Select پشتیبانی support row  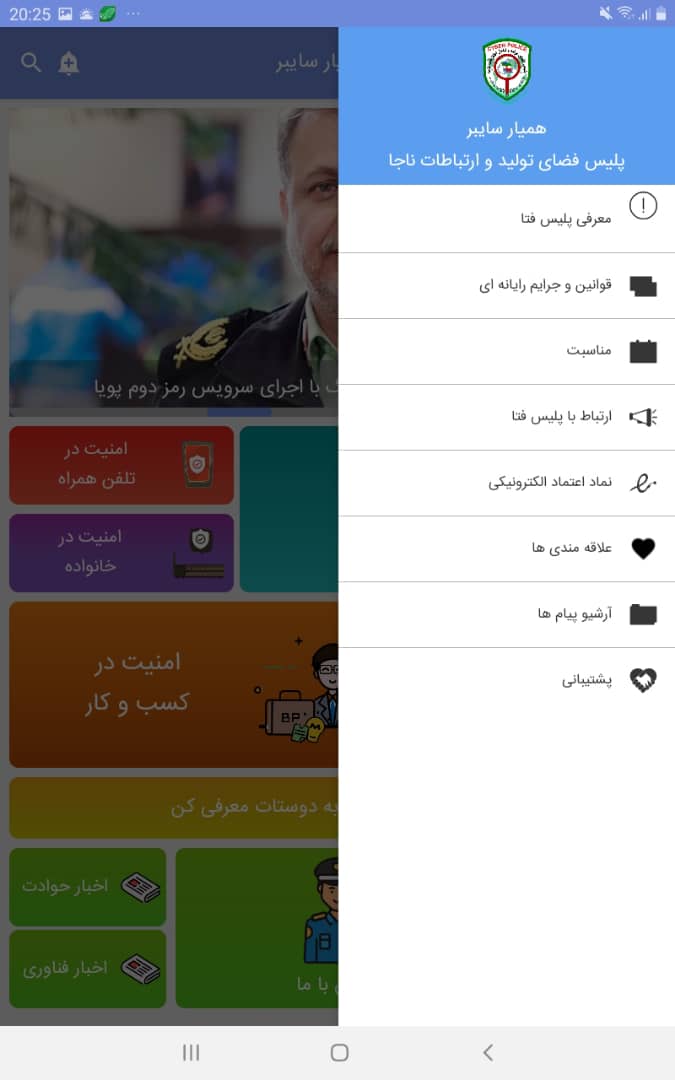point(506,680)
